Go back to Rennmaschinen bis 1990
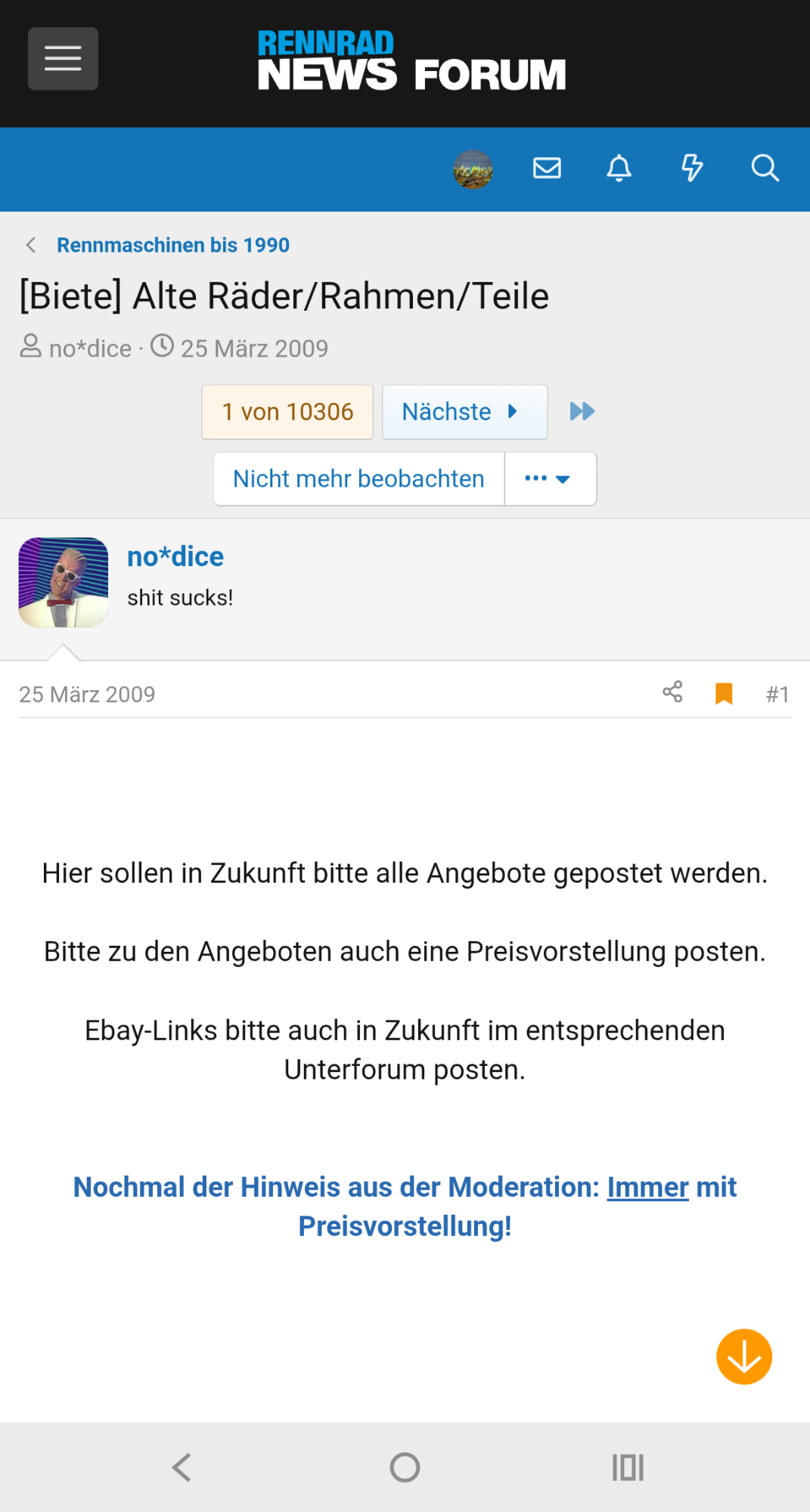The image size is (810, 1512). pos(172,245)
